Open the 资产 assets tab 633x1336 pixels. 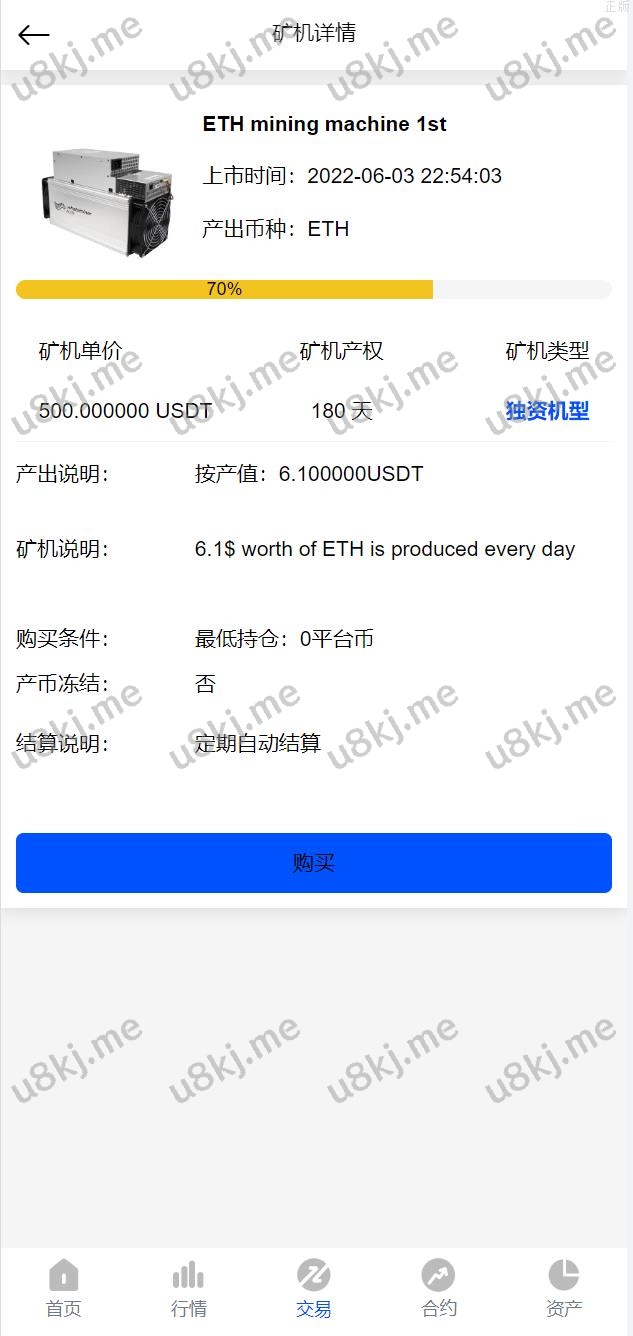[563, 1288]
